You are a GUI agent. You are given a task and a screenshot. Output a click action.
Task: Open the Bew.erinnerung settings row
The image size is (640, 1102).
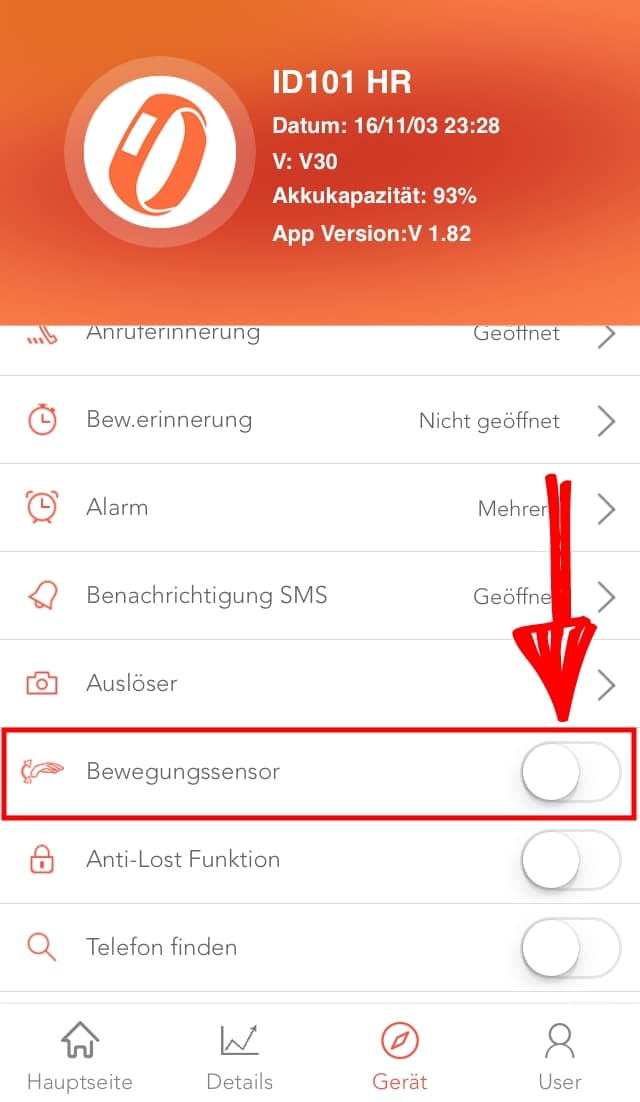coord(320,420)
